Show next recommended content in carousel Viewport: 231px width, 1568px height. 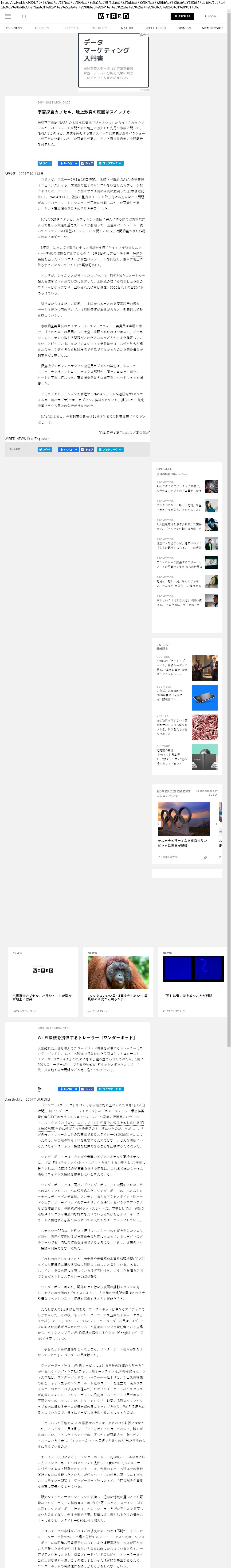click(216, 824)
